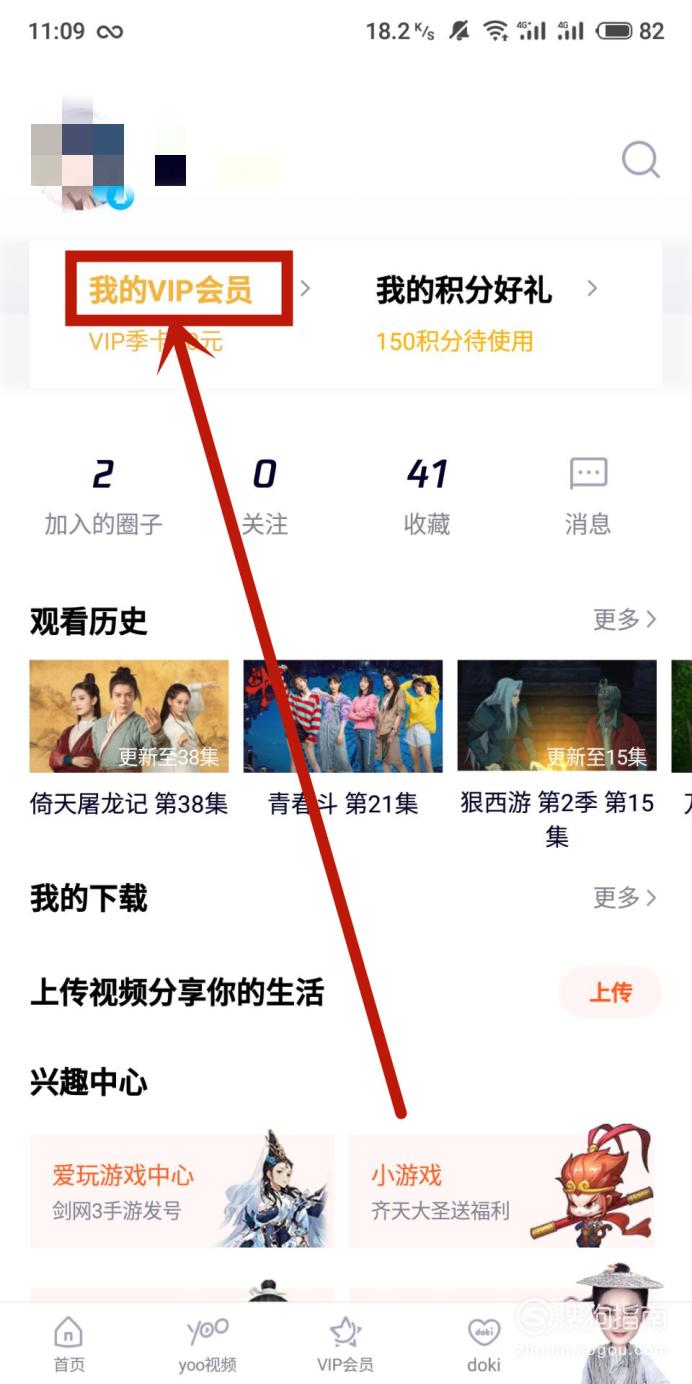Tap the 上传 button
Viewport: 692px width, 1384px height.
point(610,992)
